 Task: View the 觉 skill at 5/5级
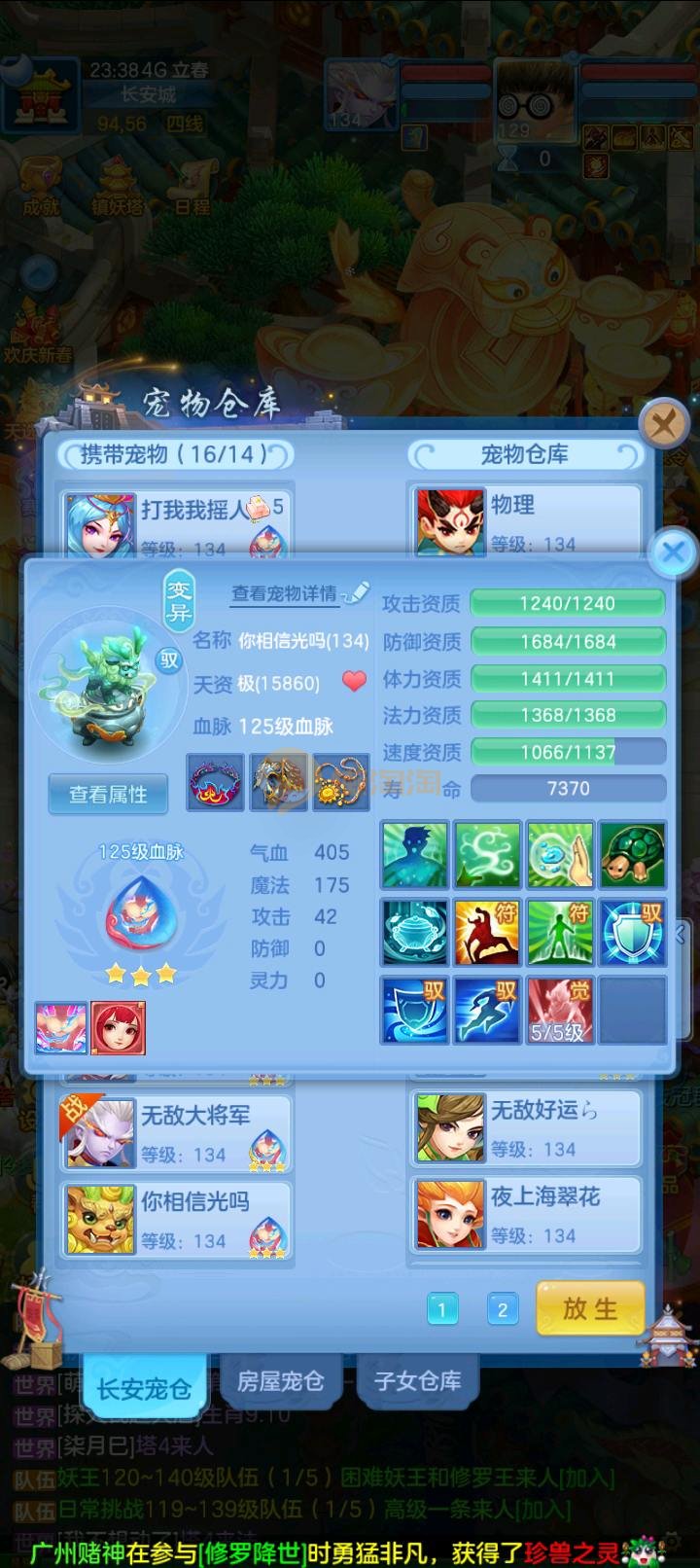coord(560,1010)
